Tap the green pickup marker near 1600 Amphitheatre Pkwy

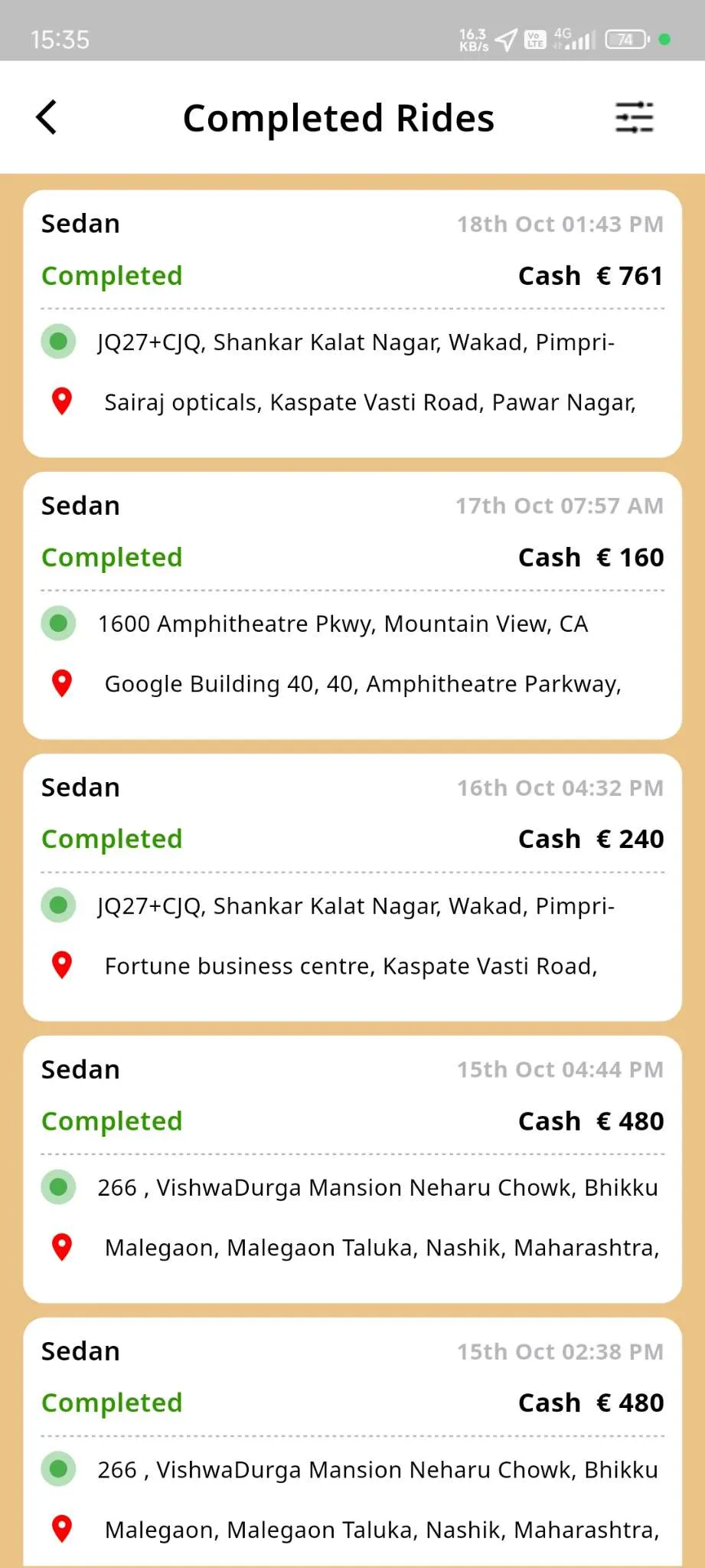tap(58, 623)
